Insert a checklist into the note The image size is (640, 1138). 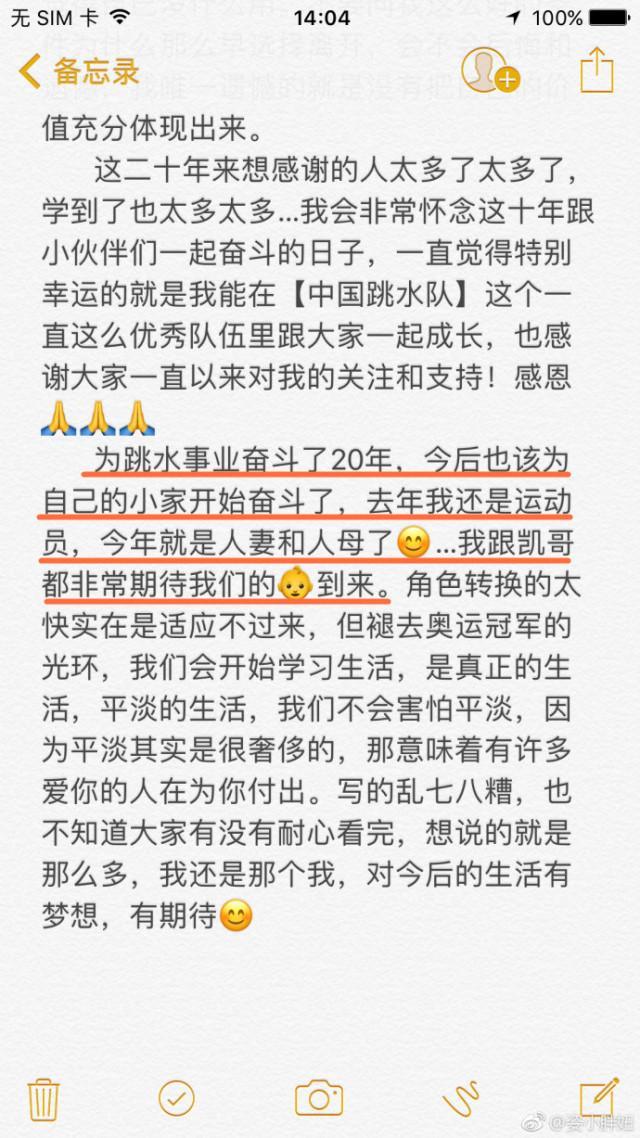177,1097
